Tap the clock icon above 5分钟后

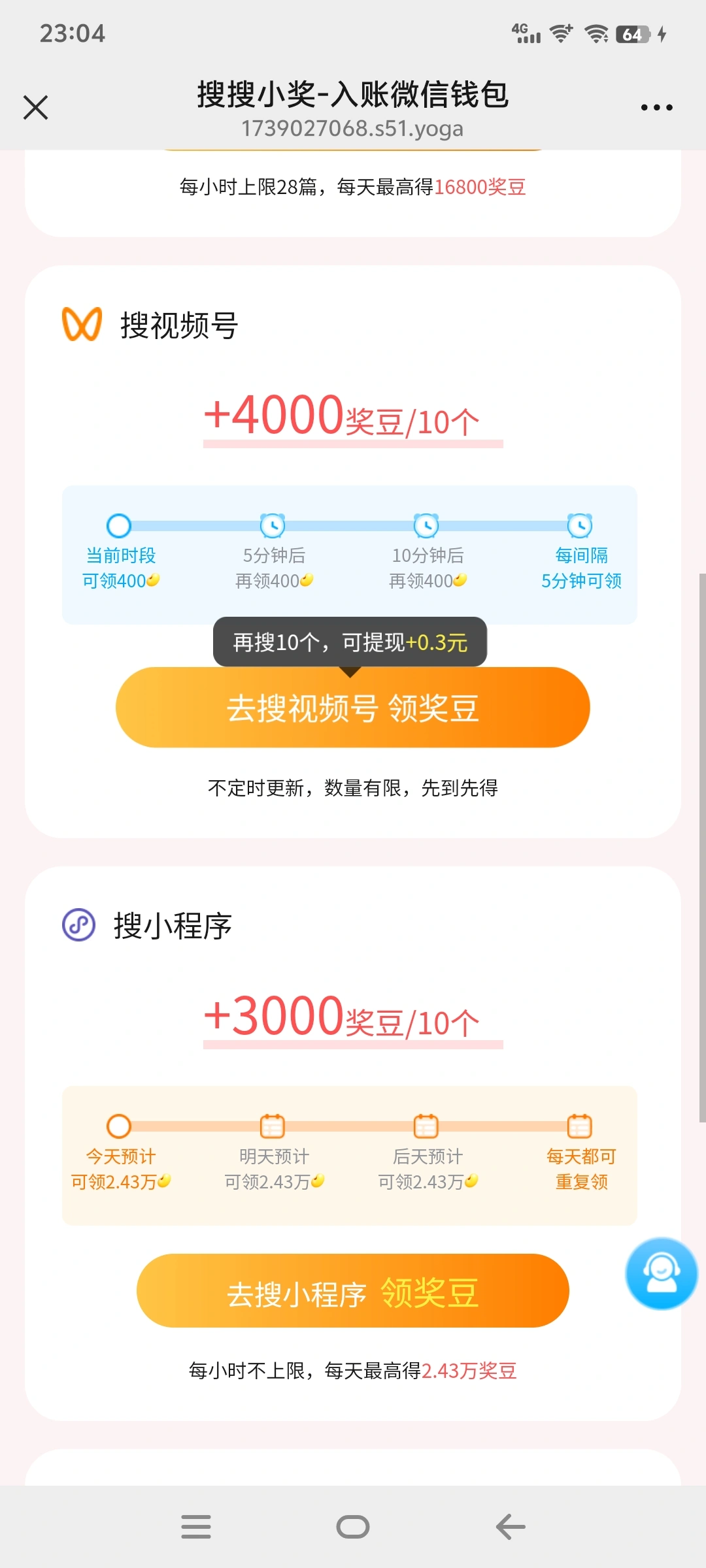click(273, 525)
